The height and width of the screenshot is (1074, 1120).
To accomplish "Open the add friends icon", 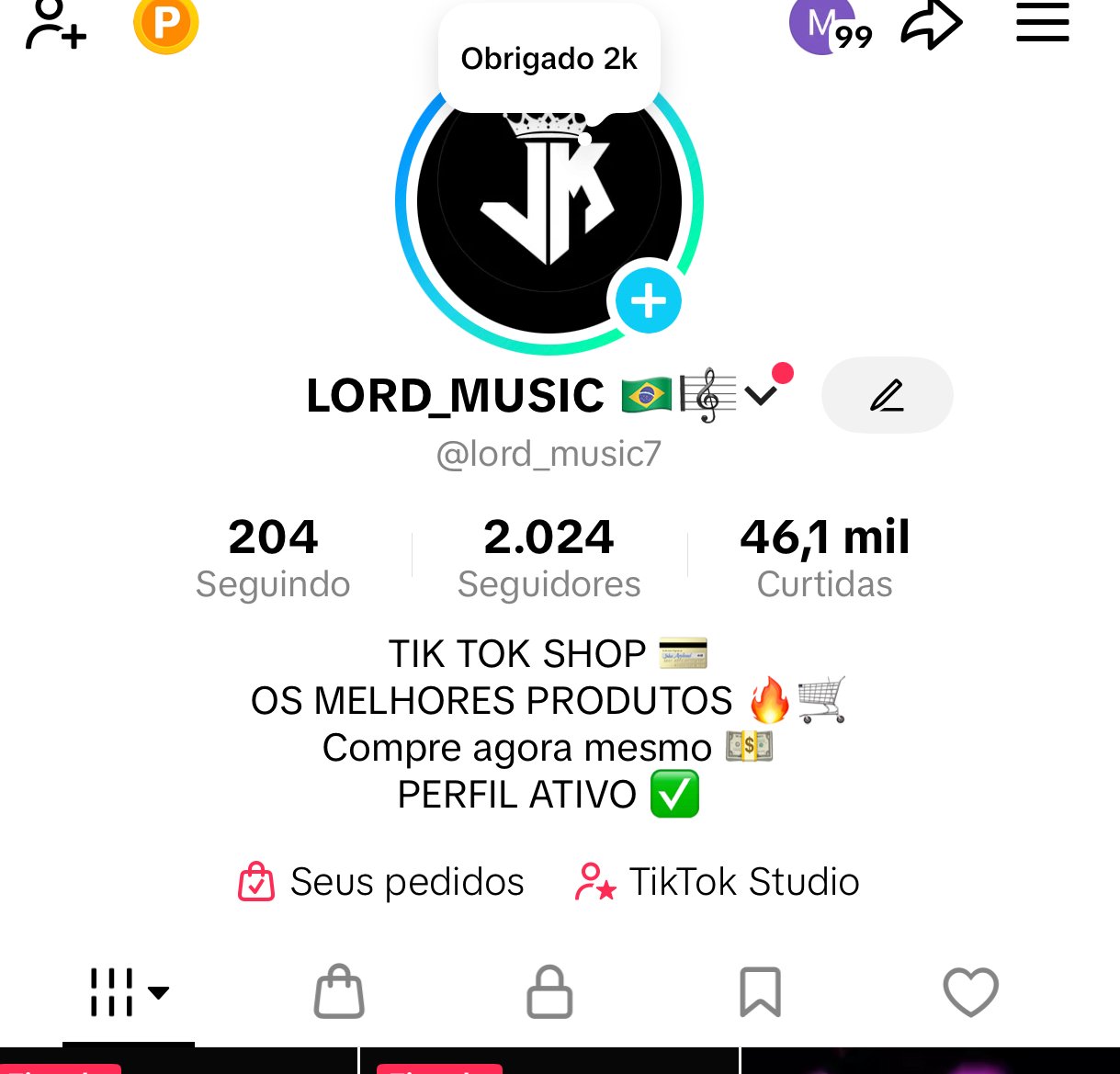I will tap(55, 25).
